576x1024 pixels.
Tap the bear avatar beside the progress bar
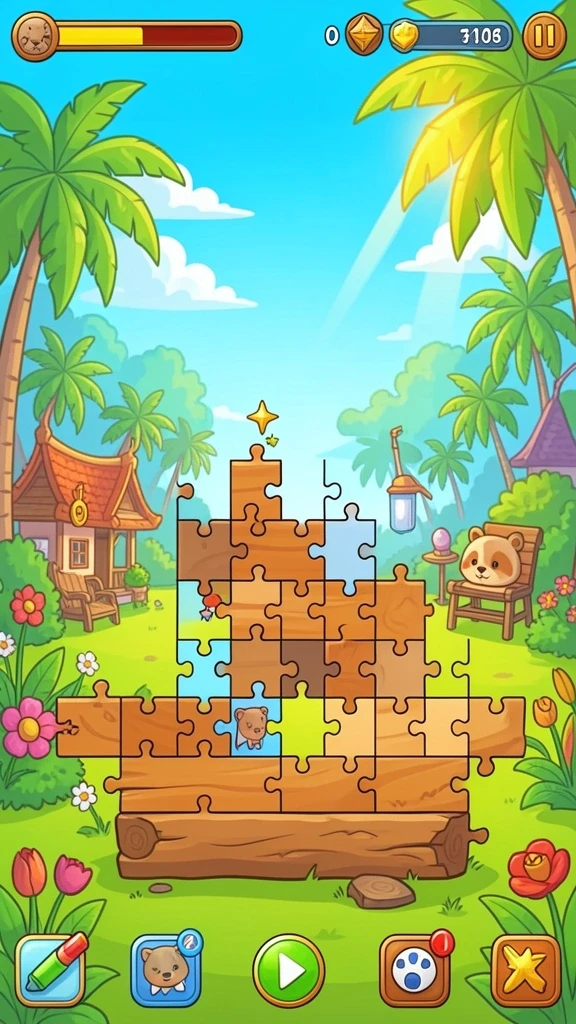point(35,37)
